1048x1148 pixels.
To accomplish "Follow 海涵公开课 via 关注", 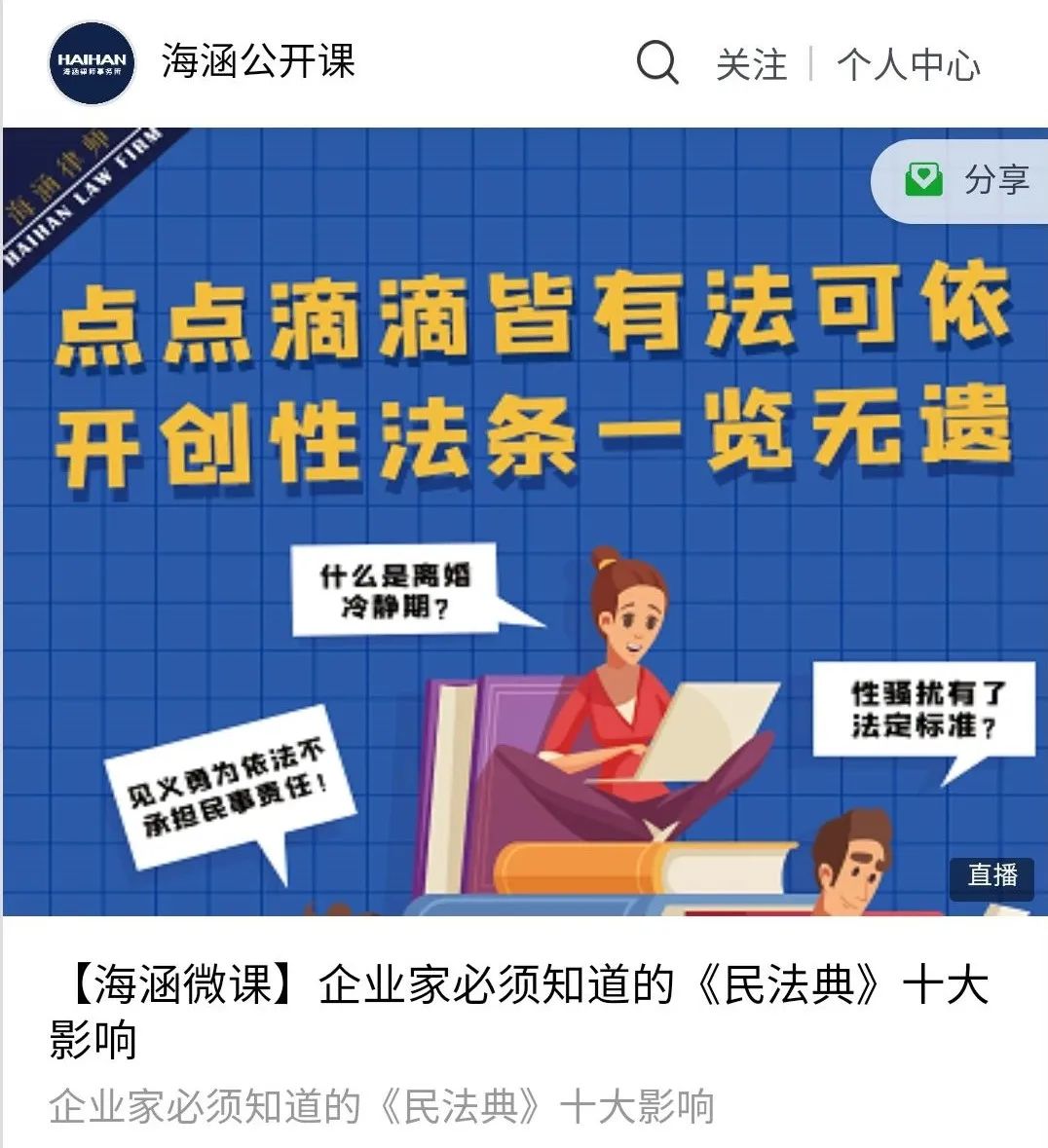I will coord(751,64).
